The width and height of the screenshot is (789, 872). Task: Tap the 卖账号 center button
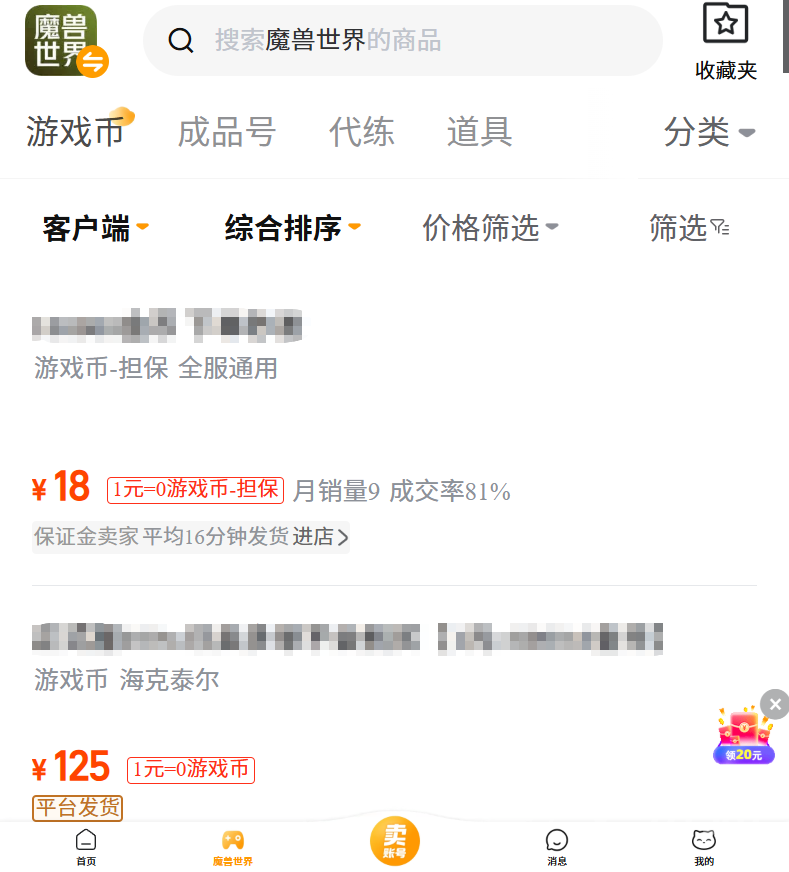click(x=395, y=842)
